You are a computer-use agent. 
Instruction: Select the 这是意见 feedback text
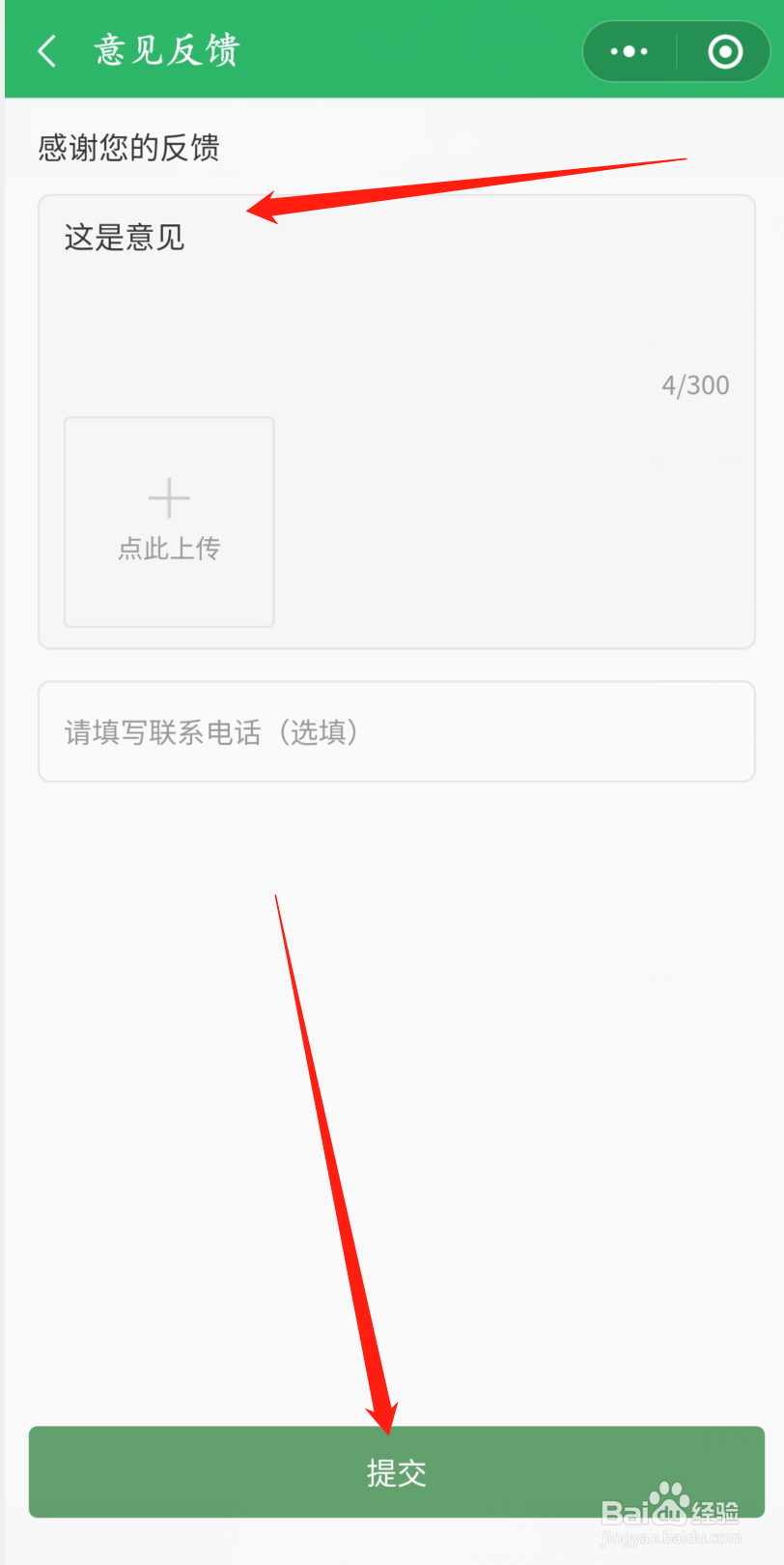click(x=123, y=237)
